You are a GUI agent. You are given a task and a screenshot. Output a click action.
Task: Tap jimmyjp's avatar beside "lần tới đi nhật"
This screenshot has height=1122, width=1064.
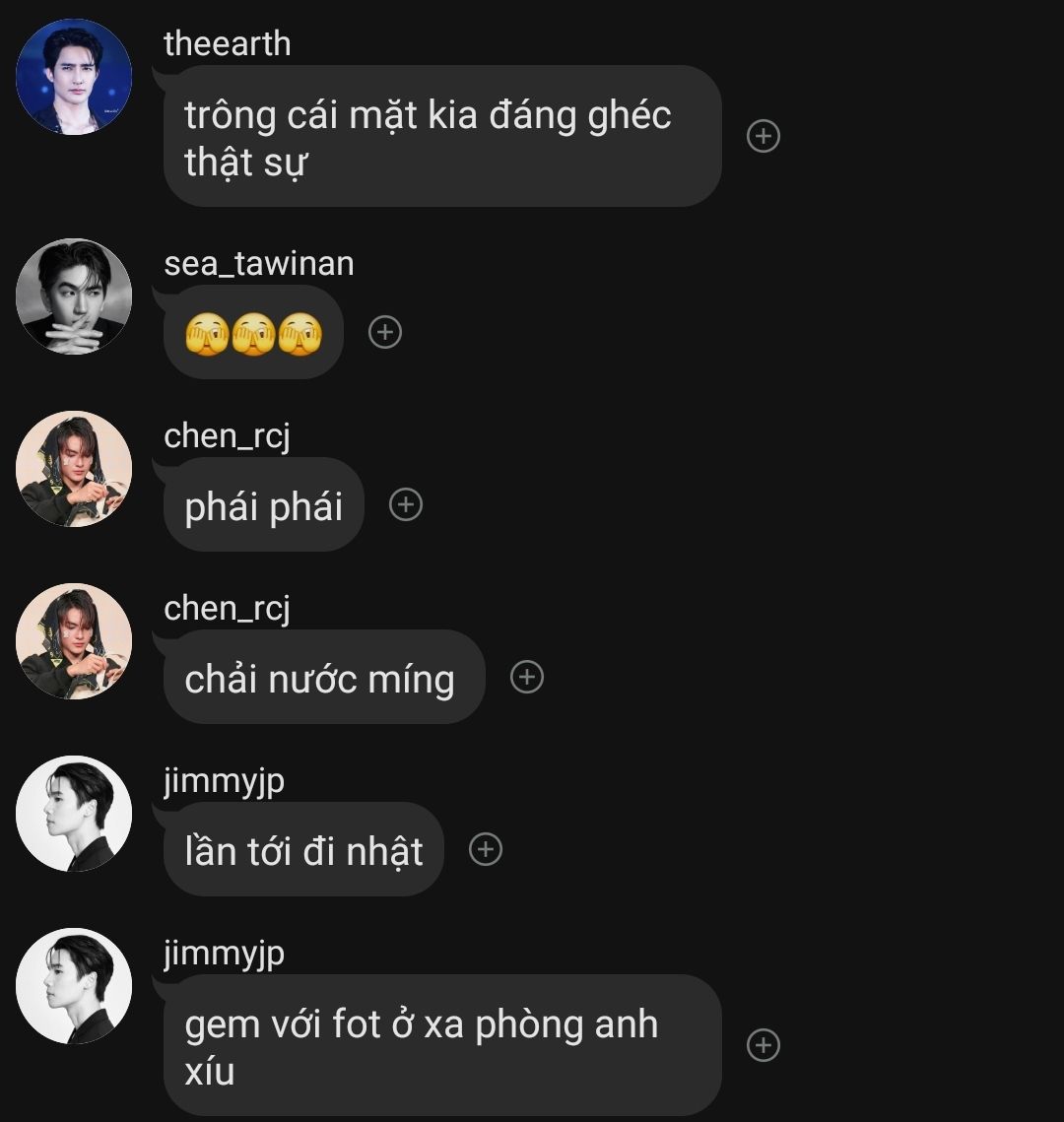tap(74, 814)
